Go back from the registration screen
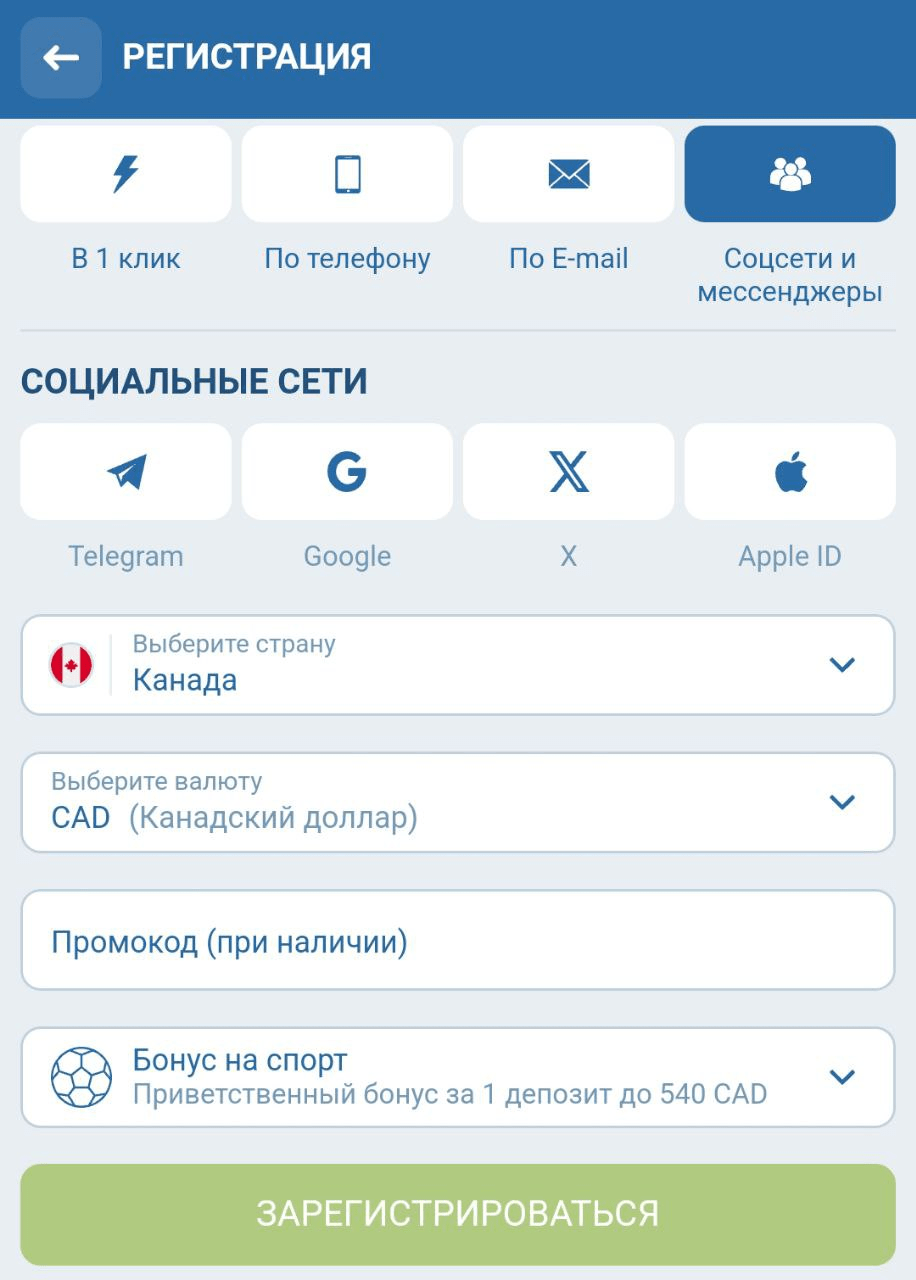Screen dimensions: 916x1280 click(61, 58)
